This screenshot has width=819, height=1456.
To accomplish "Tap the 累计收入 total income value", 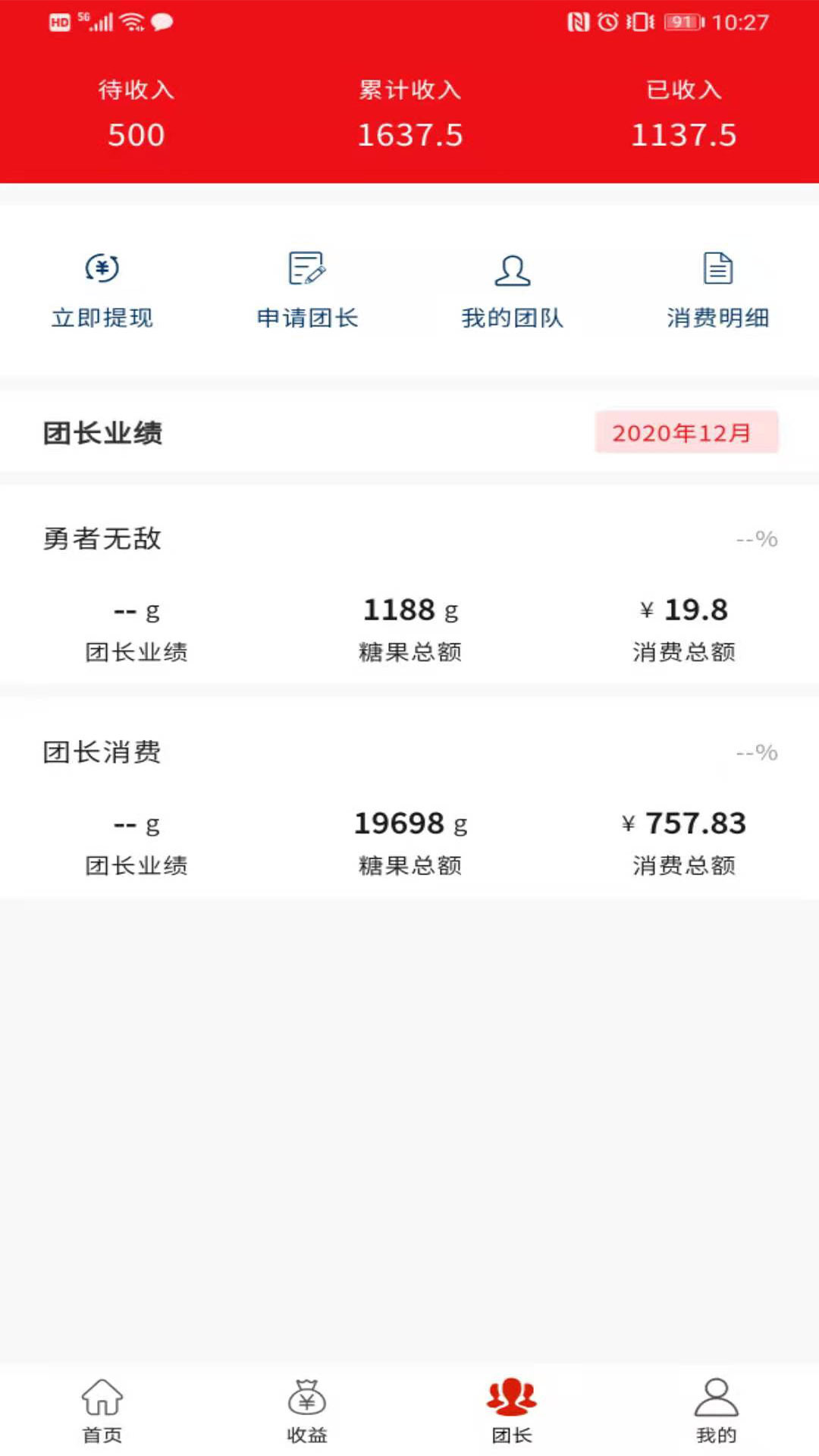I will pos(409,135).
